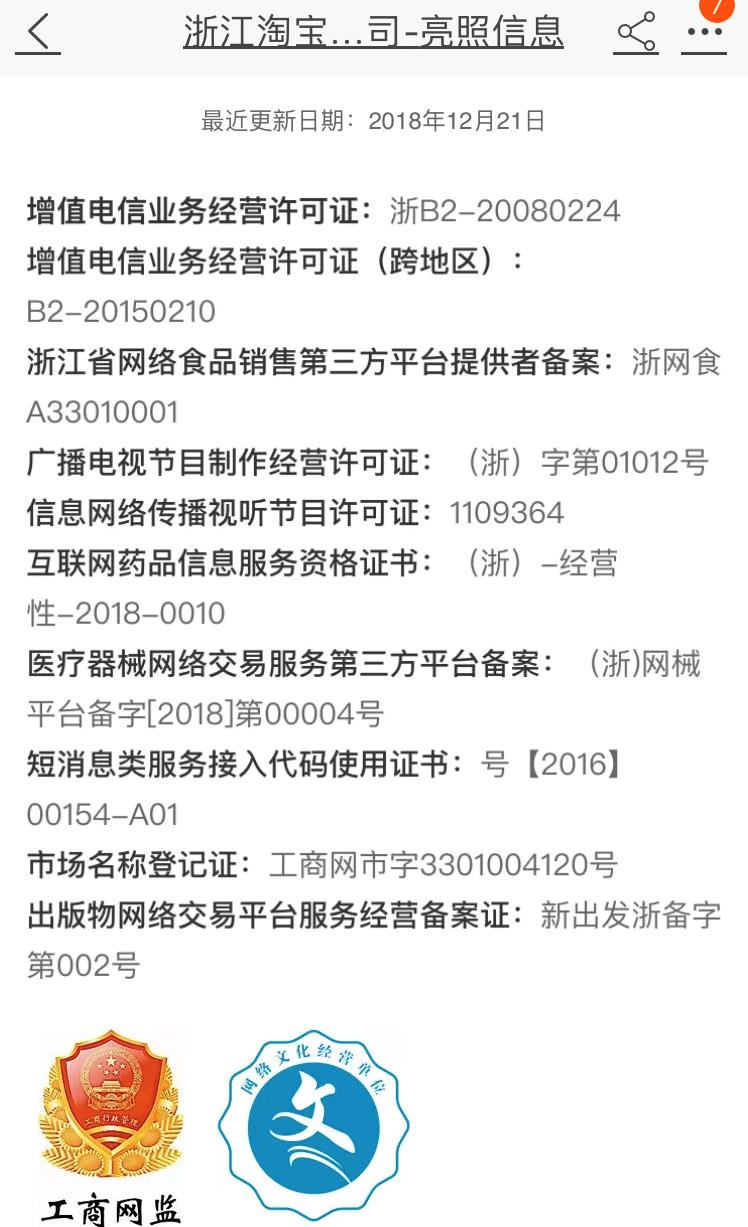The height and width of the screenshot is (1227, 748).
Task: Go back with the top-left arrow
Action: (37, 32)
